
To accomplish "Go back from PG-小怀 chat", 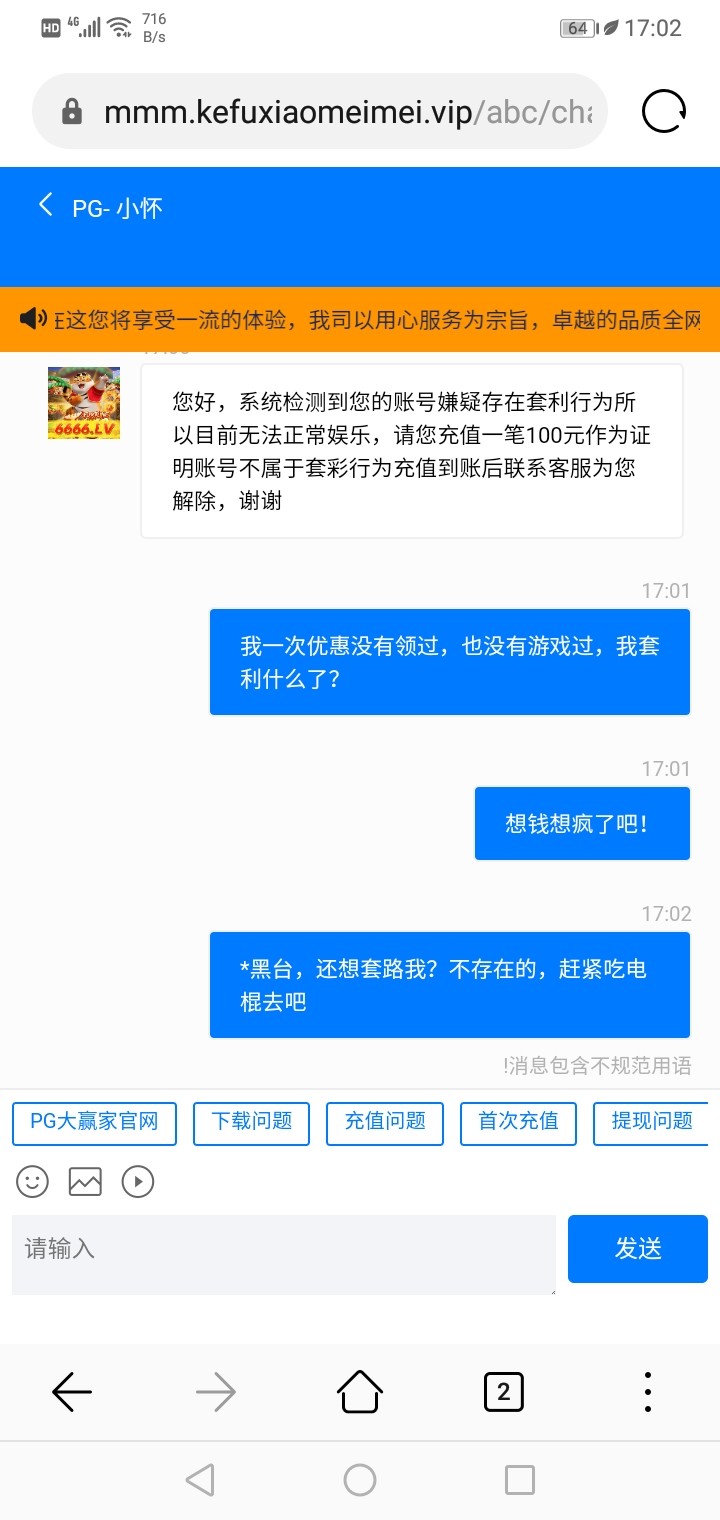I will point(45,206).
